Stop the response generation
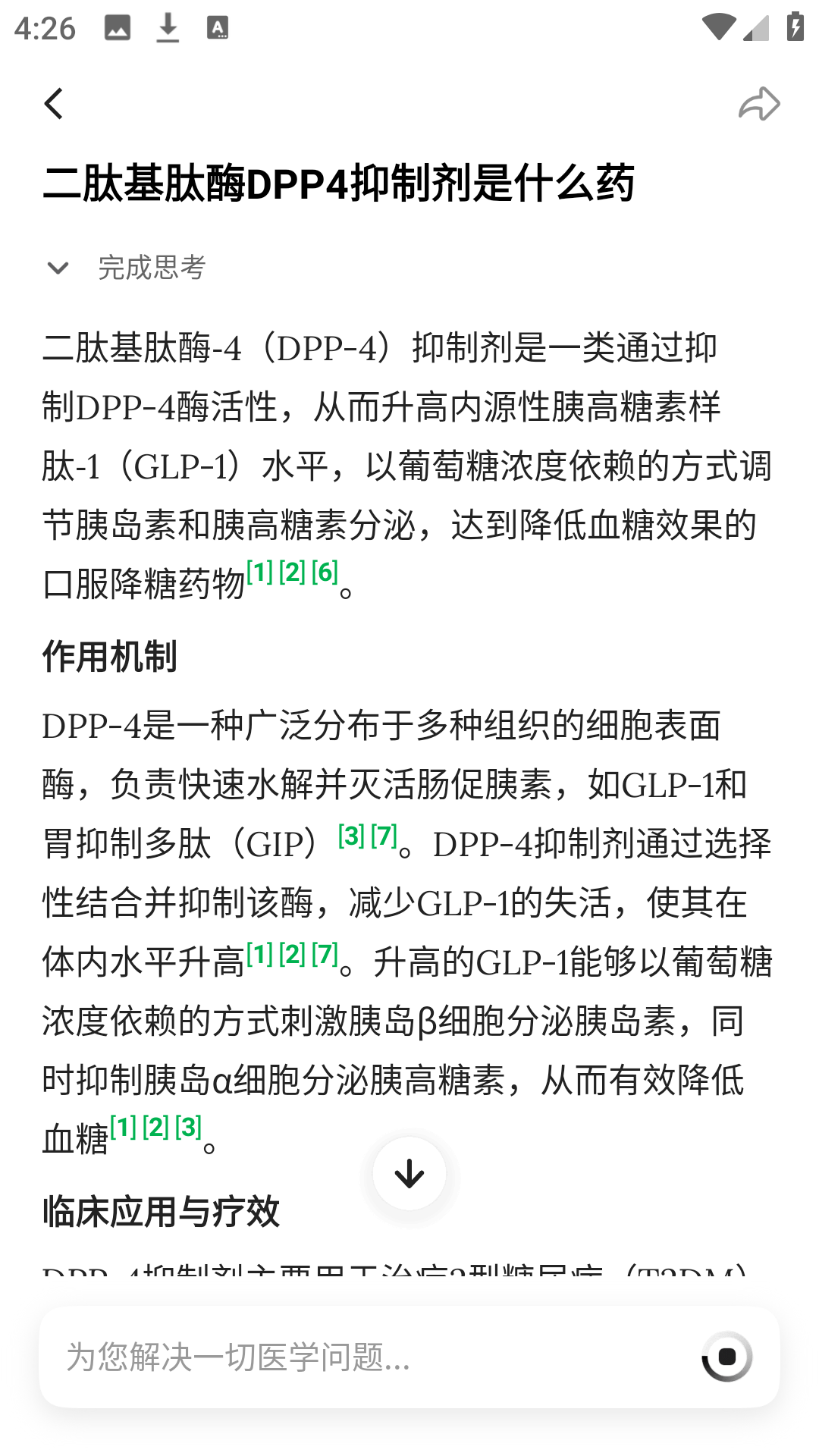Image resolution: width=819 pixels, height=1456 pixels. click(726, 1357)
